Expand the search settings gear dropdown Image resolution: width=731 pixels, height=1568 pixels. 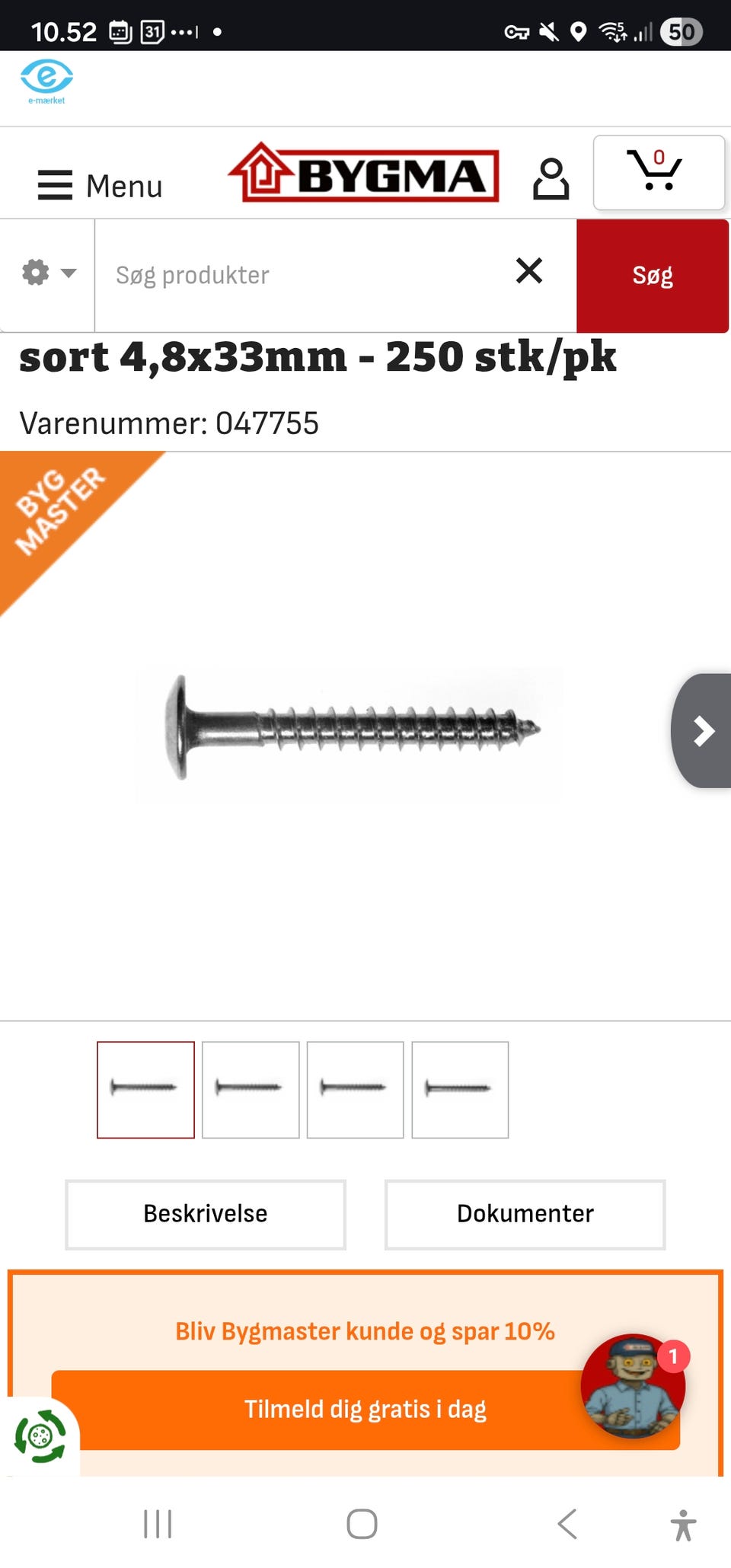48,273
